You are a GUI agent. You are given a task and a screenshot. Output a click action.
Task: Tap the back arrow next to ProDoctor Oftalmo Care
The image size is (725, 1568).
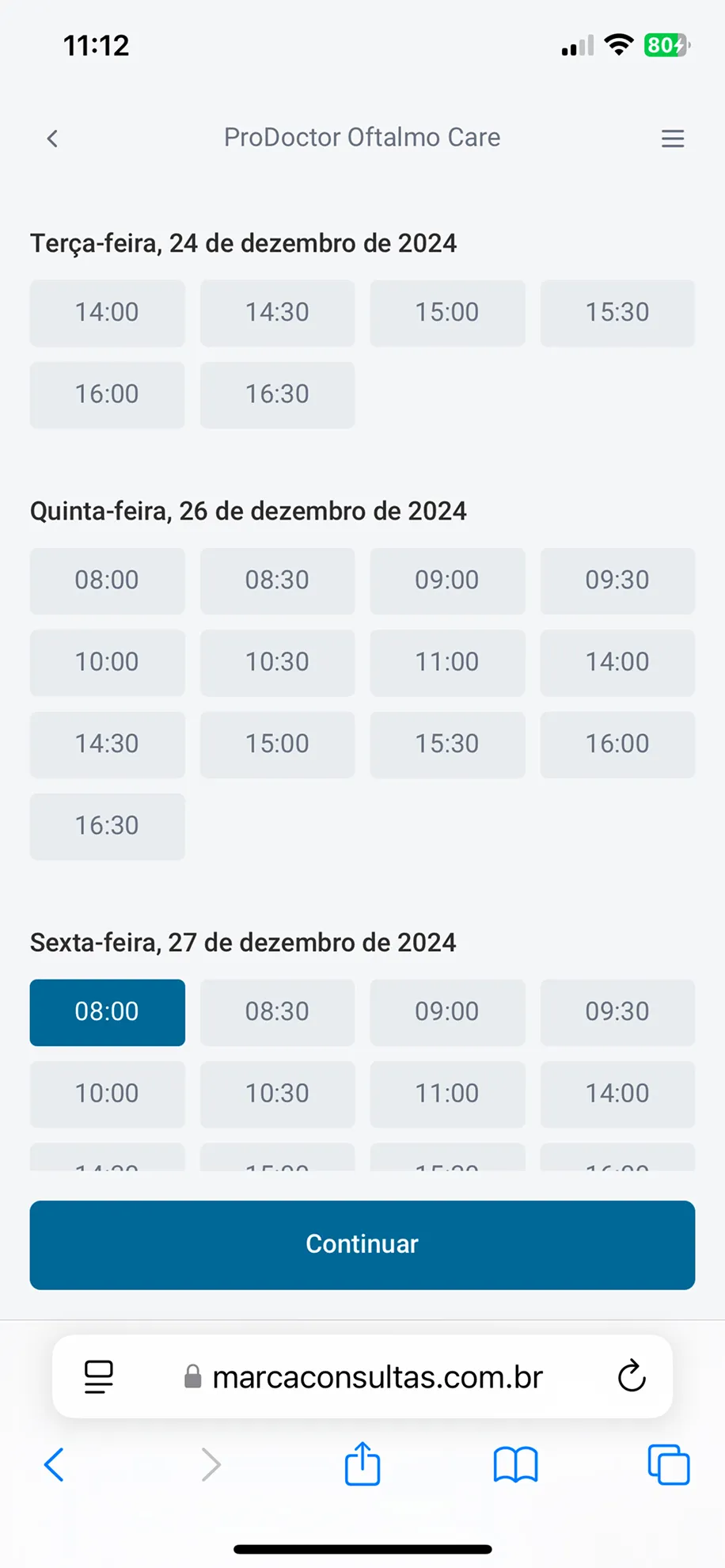51,138
